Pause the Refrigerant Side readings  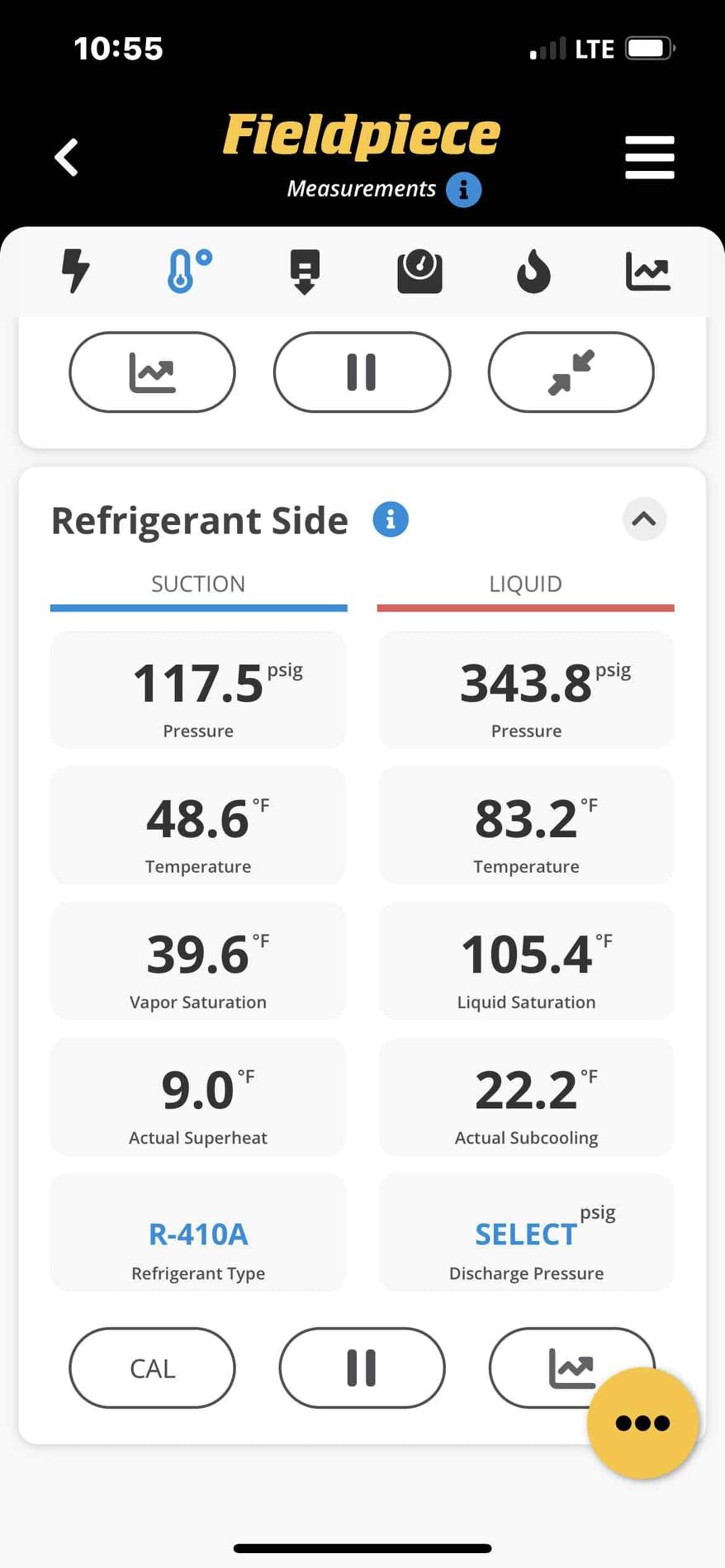point(362,1368)
